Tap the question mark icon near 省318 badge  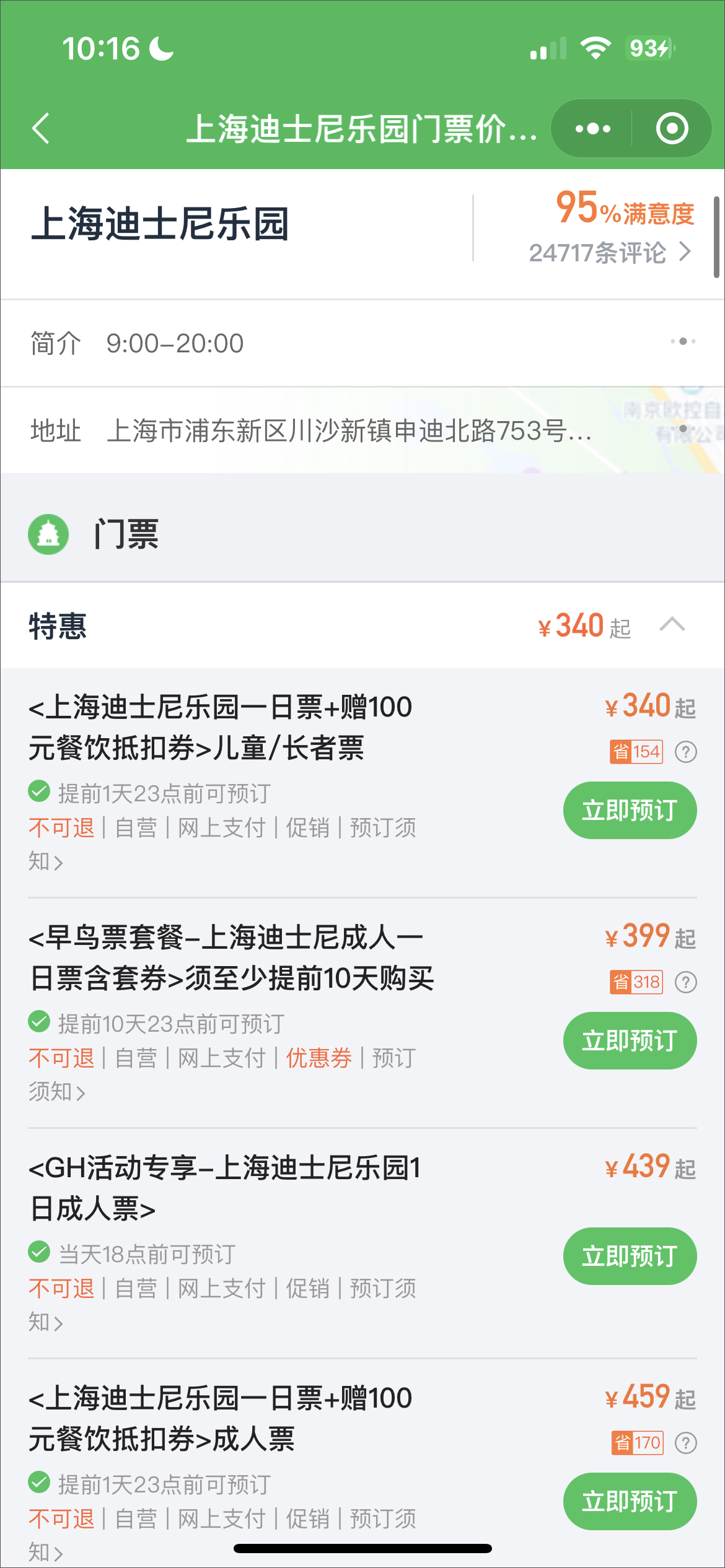(685, 982)
